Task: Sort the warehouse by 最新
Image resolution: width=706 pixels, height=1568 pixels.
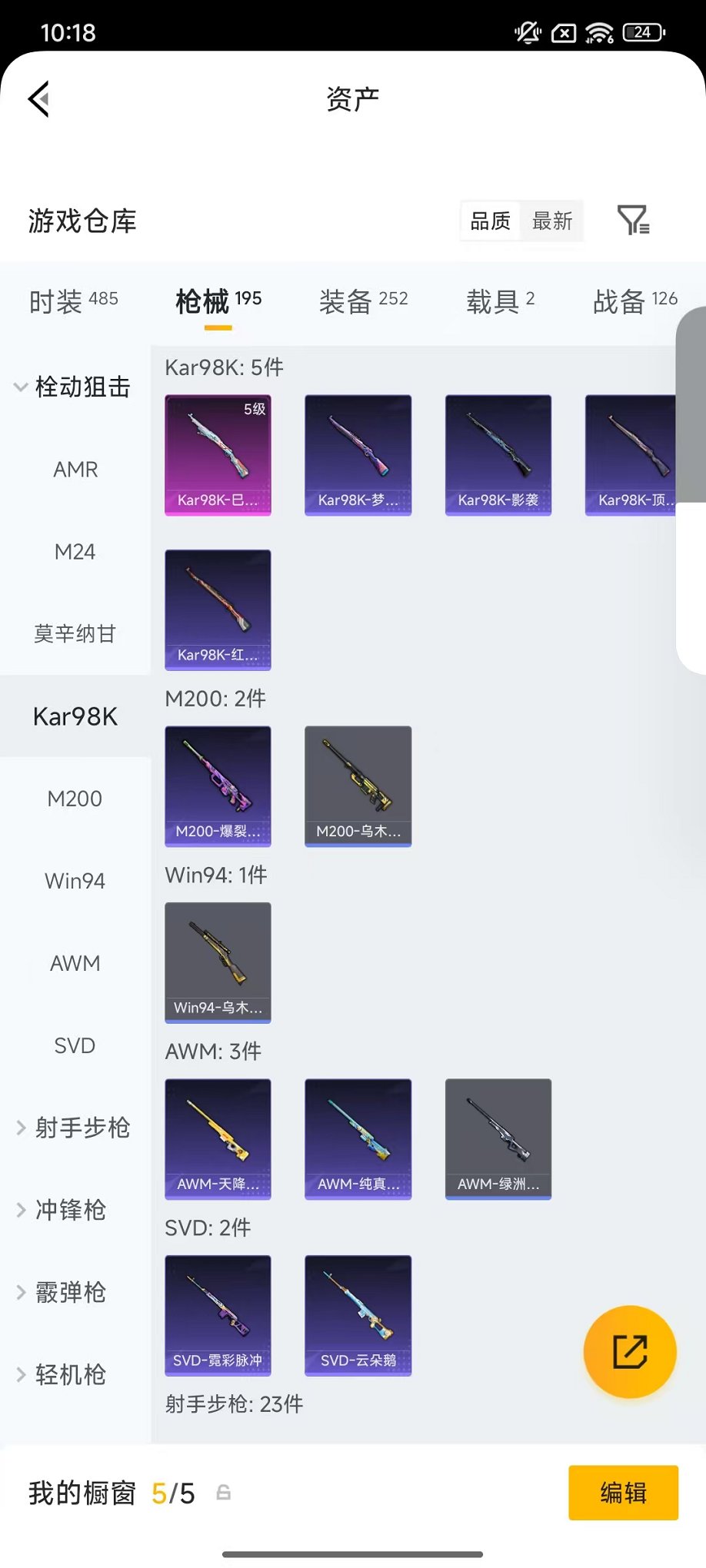Action: click(551, 221)
